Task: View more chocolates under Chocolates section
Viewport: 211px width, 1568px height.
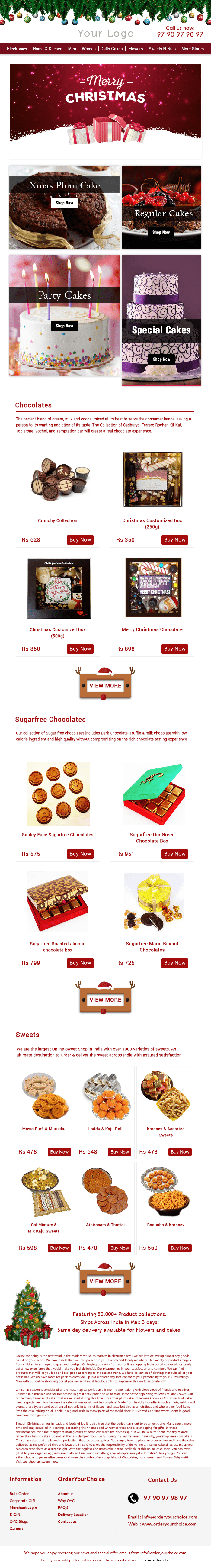Action: pyautogui.click(x=105, y=685)
